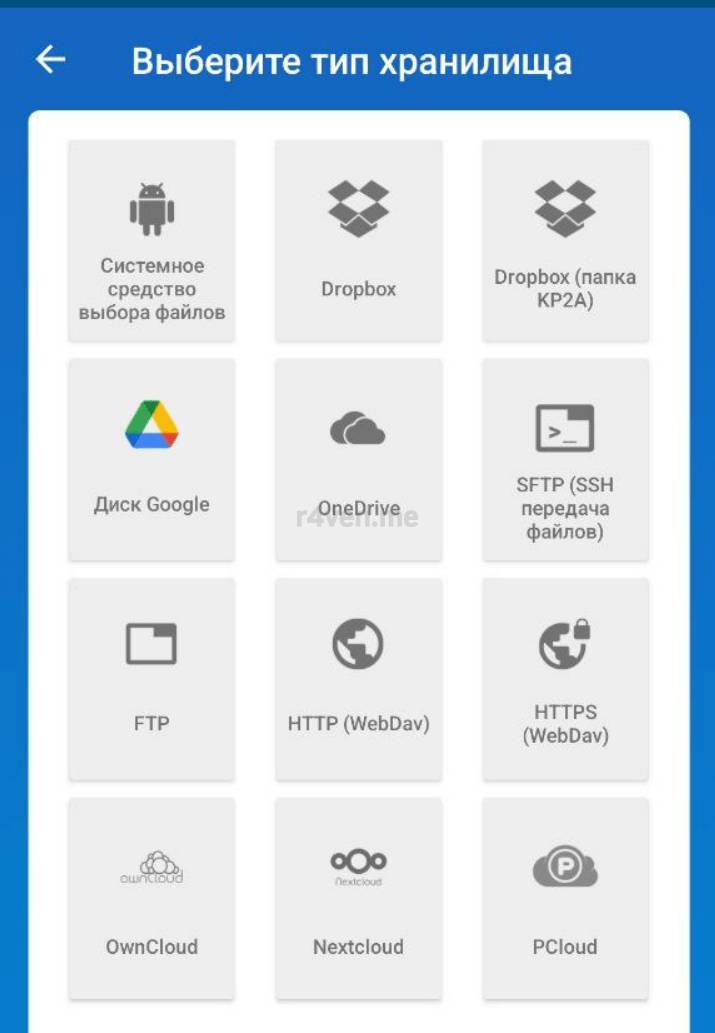Select HTTP (WebDav) storage
Viewport: 715px width, 1033px height.
(359, 679)
